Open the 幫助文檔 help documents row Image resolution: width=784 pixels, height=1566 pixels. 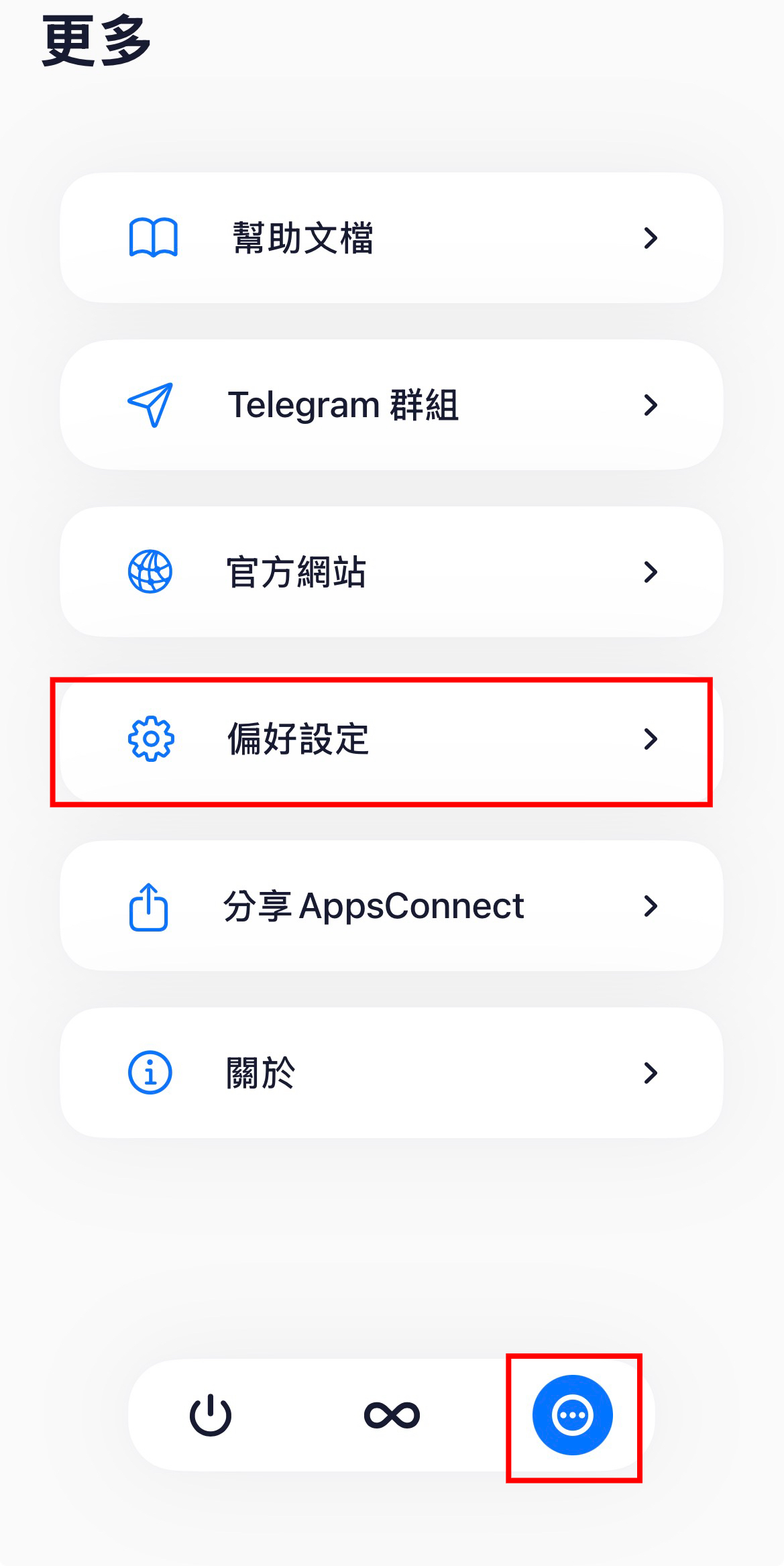click(x=391, y=238)
